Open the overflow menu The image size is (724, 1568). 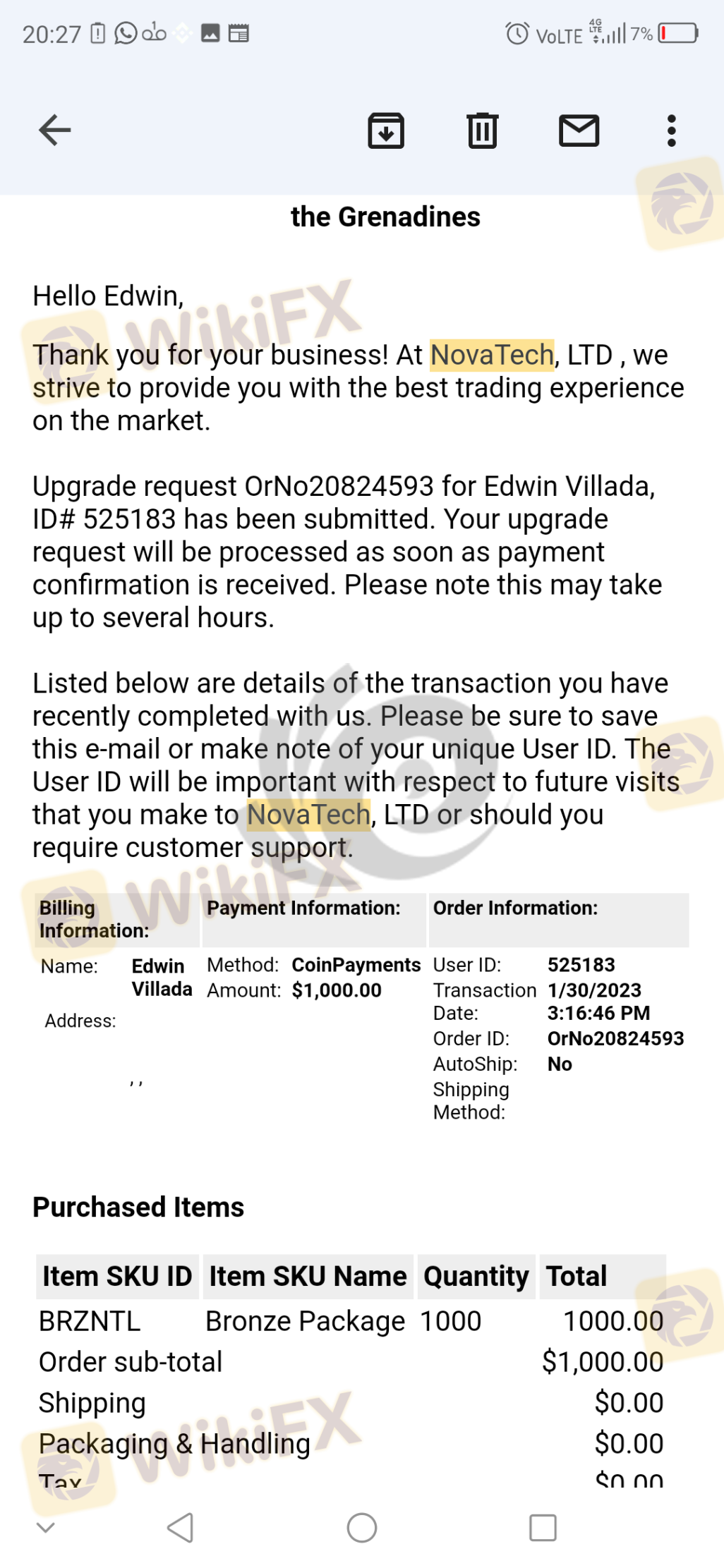671,130
